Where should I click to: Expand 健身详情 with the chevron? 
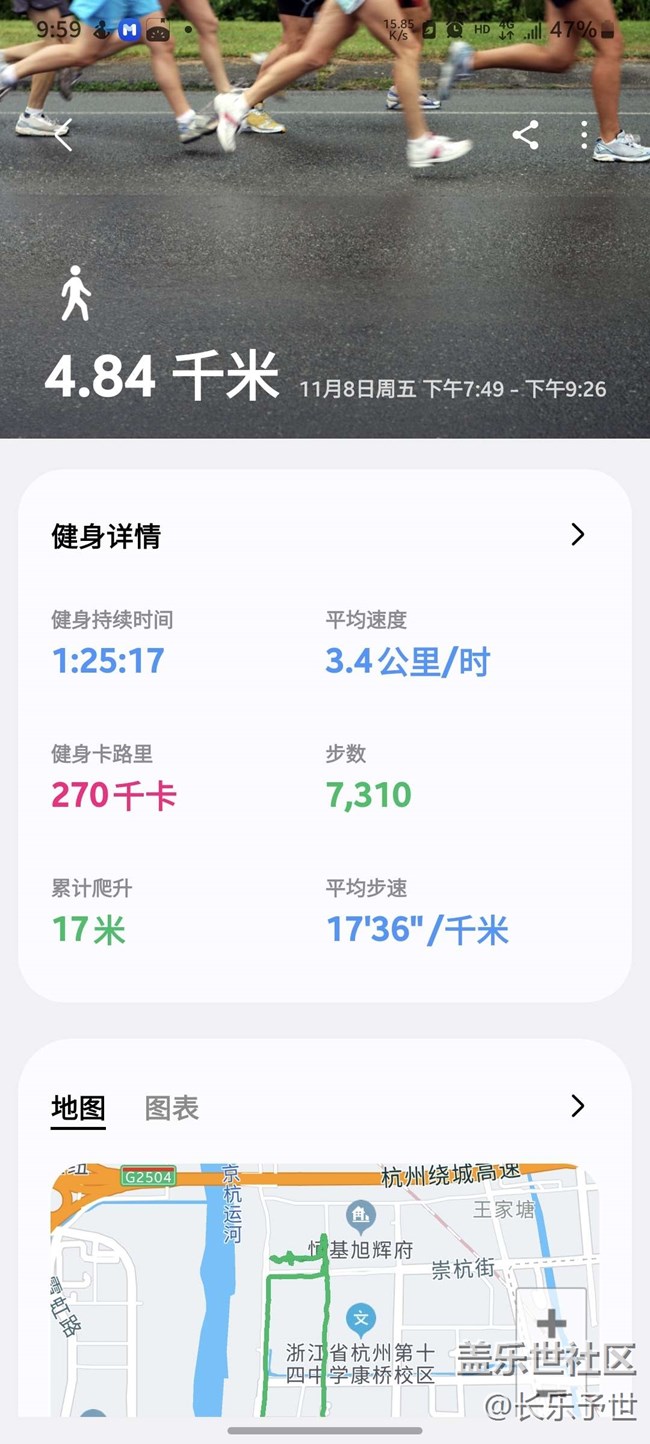pyautogui.click(x=577, y=535)
